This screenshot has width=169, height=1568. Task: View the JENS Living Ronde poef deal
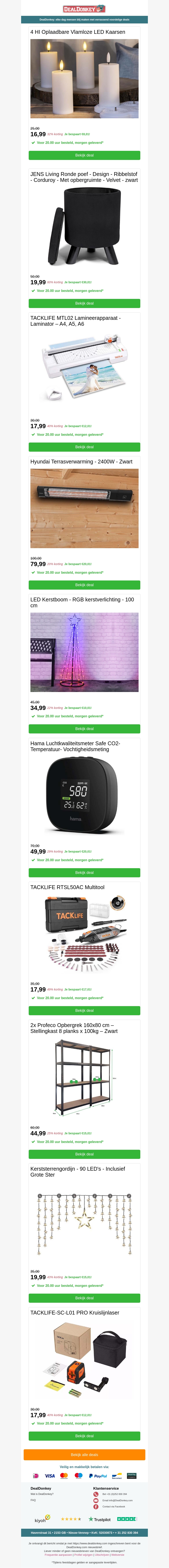click(84, 303)
